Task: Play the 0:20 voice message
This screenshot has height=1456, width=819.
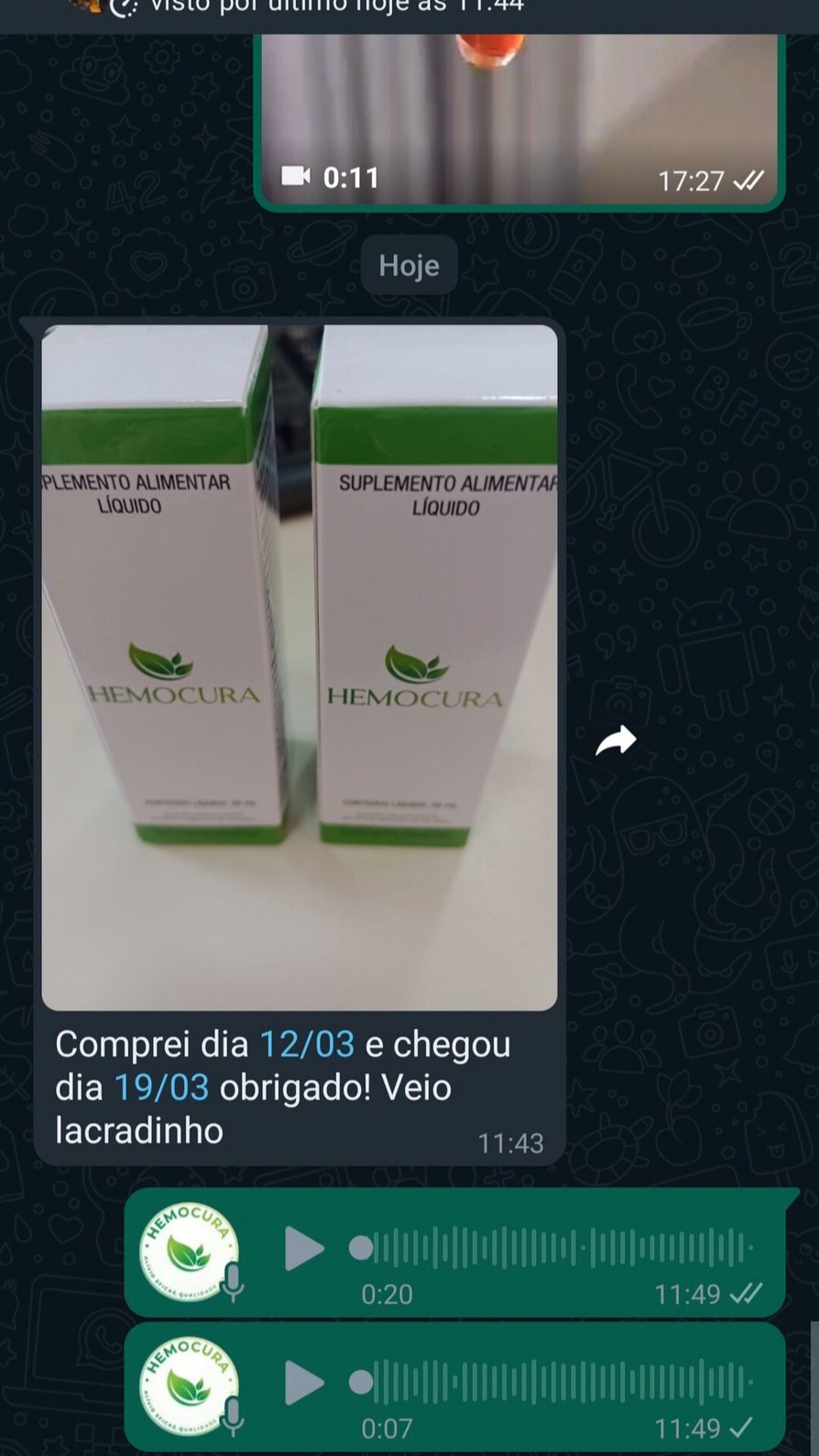Action: 304,1248
